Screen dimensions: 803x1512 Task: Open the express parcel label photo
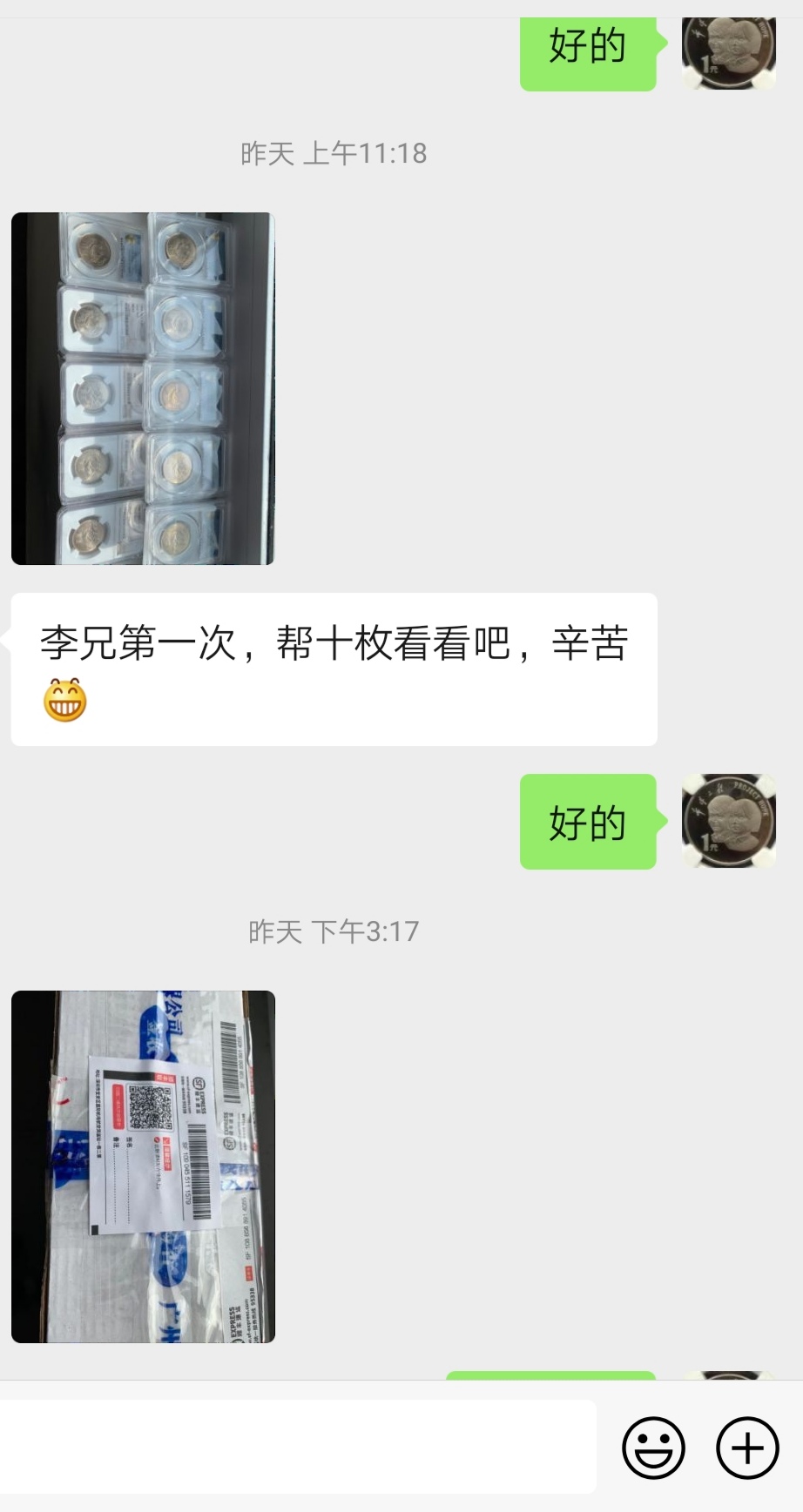coord(143,1166)
